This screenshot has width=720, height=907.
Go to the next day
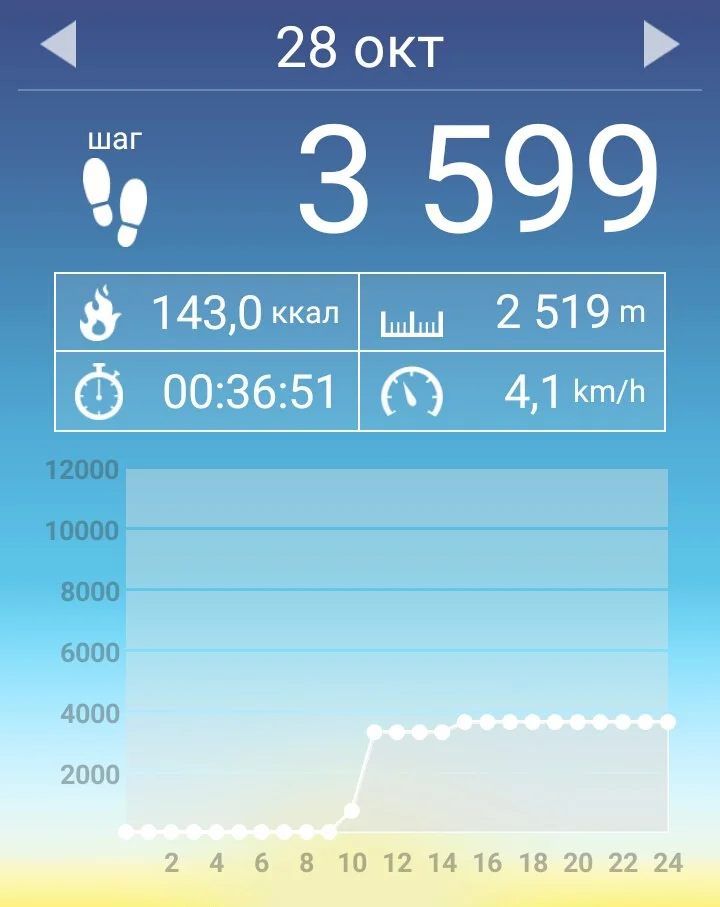pos(660,45)
